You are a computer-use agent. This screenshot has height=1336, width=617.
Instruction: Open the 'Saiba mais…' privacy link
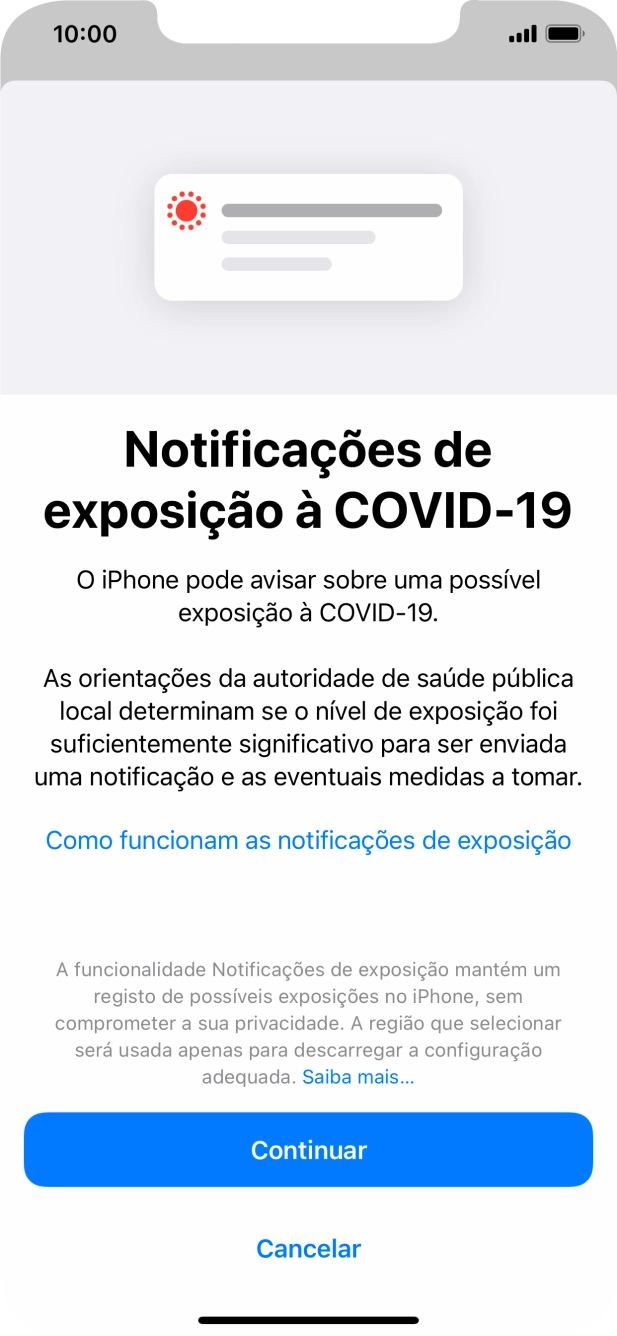coord(358,1077)
